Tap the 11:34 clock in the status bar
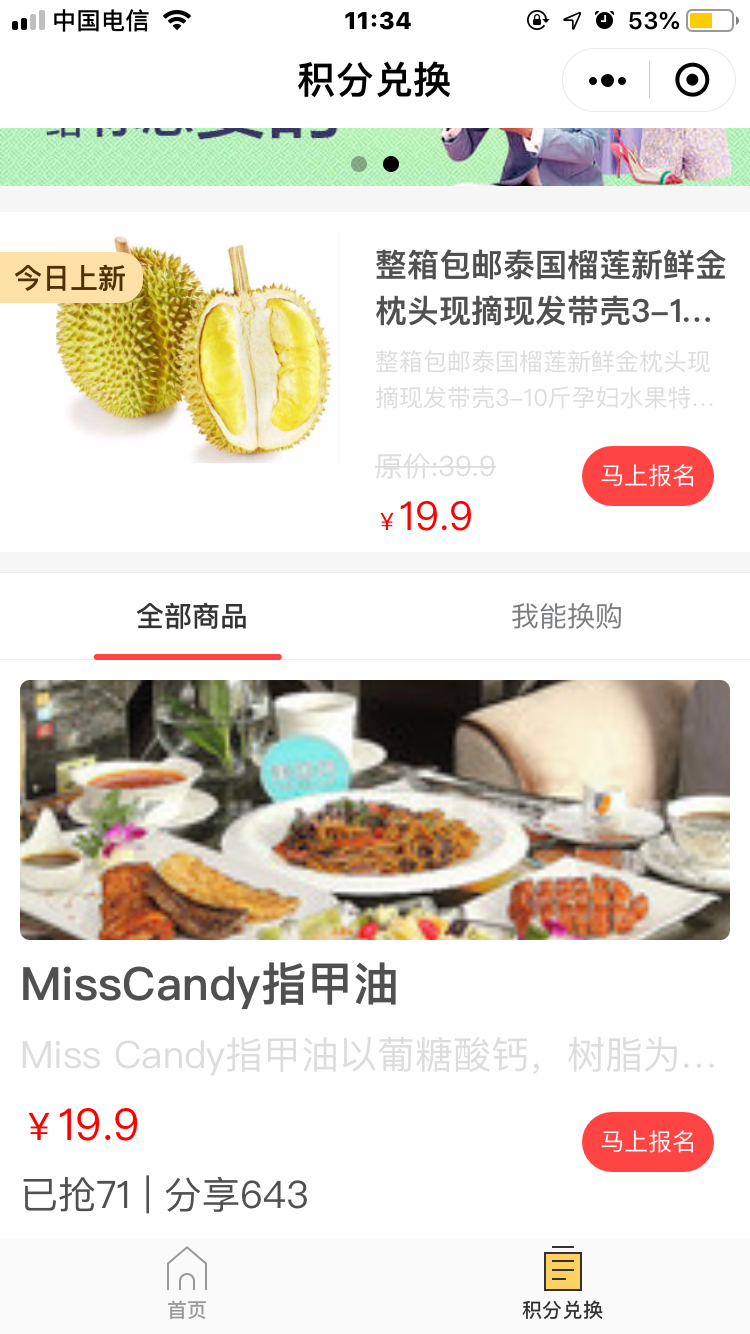The image size is (750, 1334). point(377,18)
